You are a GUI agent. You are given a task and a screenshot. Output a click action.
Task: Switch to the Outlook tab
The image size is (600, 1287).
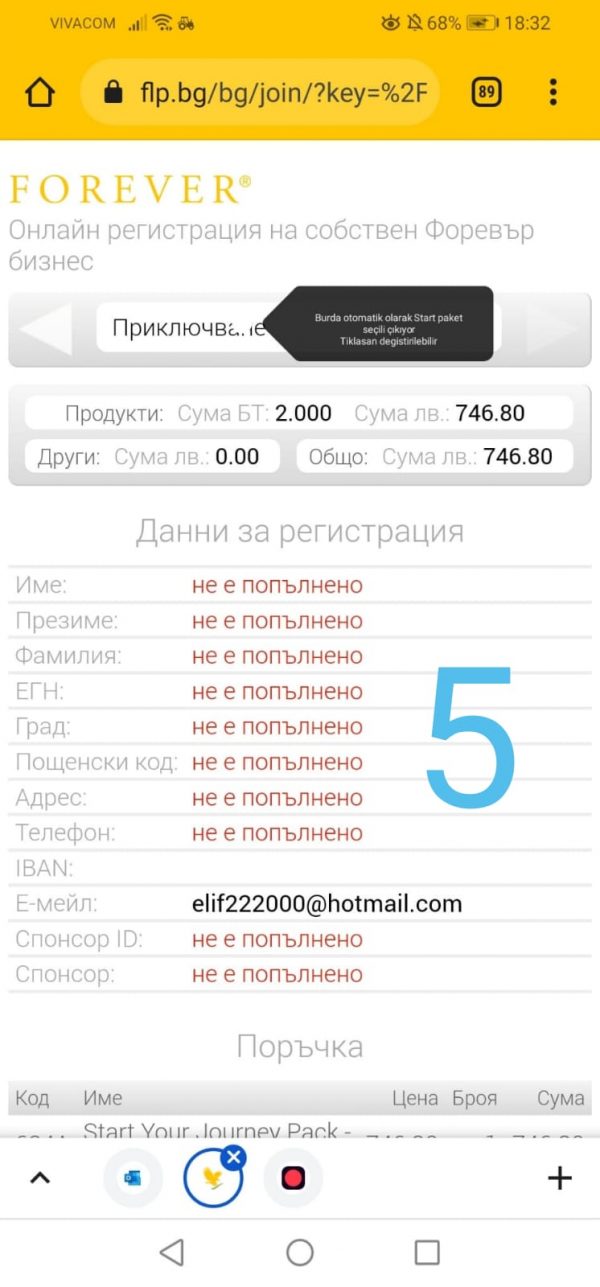(133, 1178)
